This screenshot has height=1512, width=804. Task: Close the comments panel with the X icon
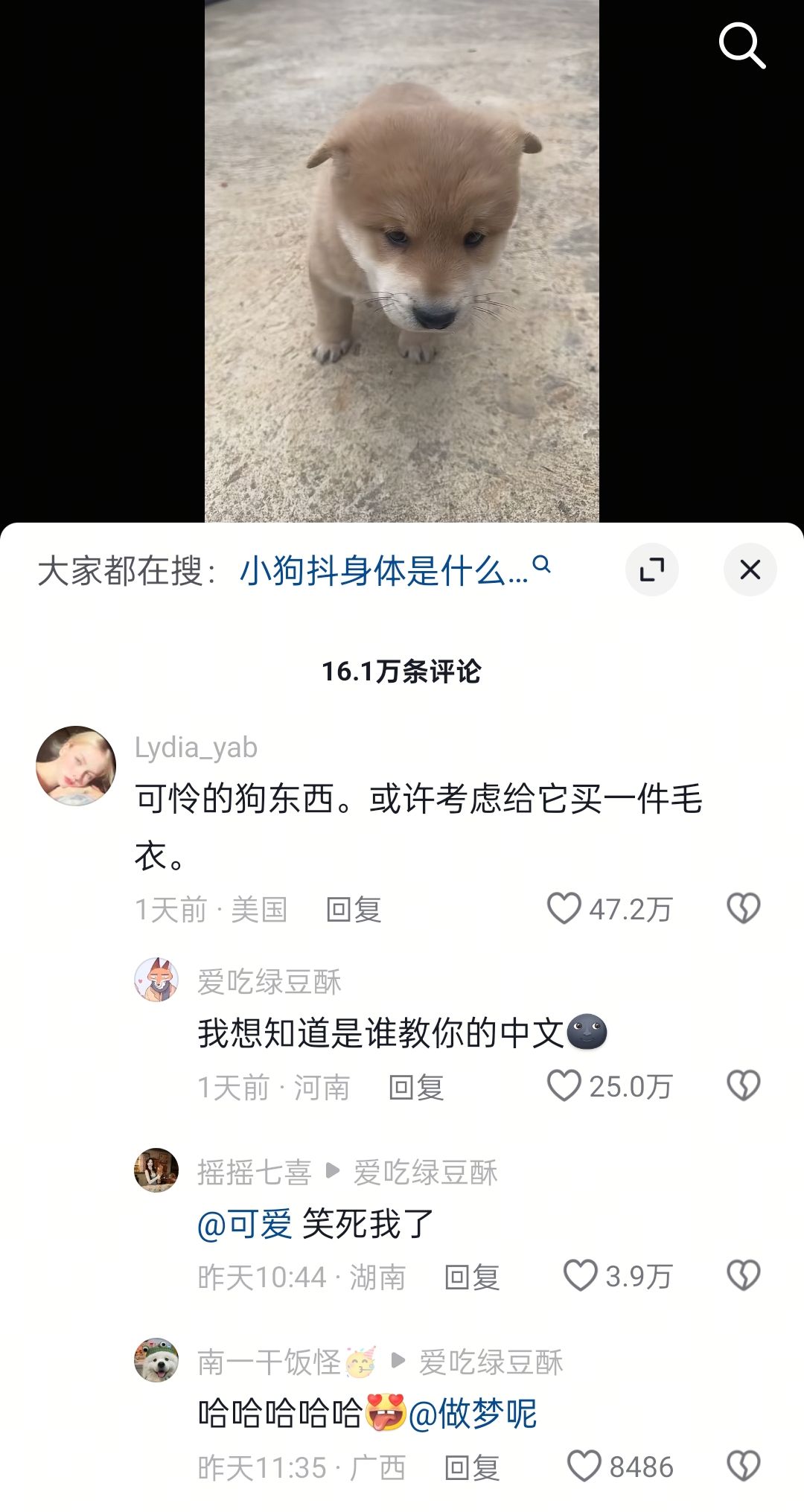pyautogui.click(x=750, y=569)
